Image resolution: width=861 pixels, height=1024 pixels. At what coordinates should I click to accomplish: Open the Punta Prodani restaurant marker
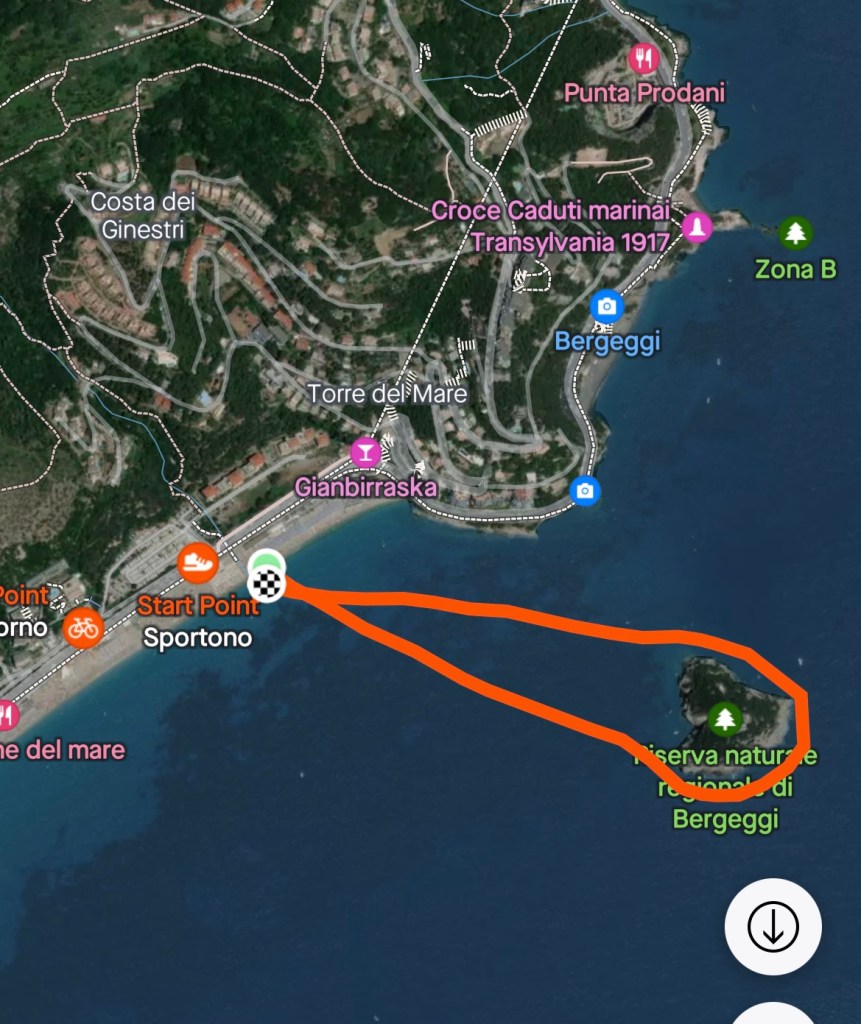click(x=644, y=59)
